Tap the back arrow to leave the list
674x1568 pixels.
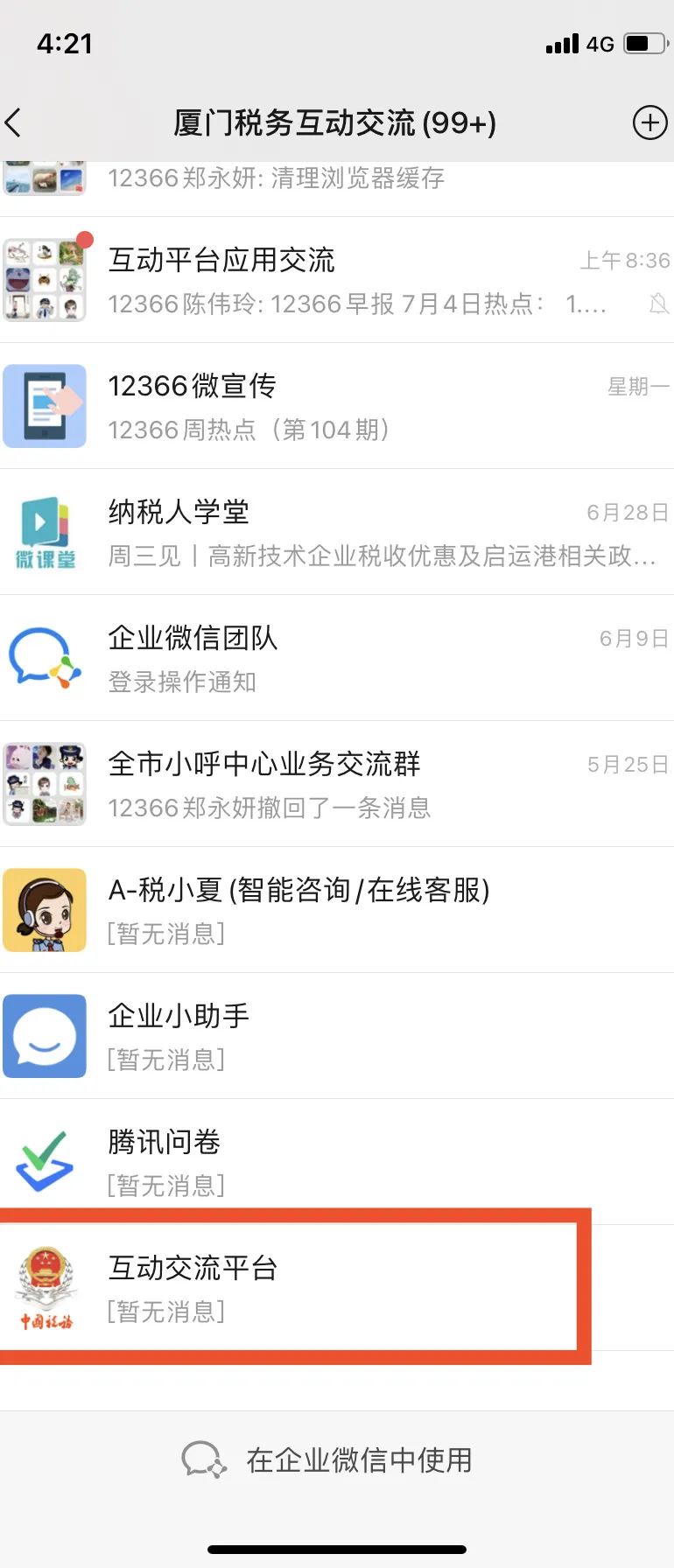pyautogui.click(x=16, y=122)
